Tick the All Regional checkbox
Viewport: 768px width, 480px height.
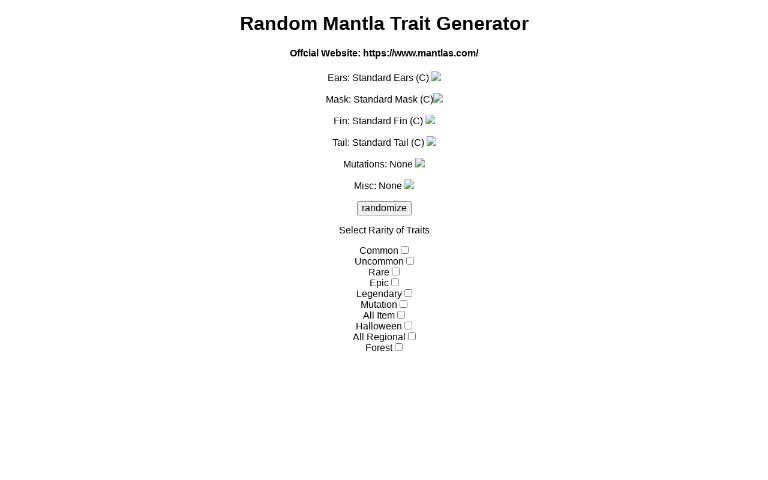pyautogui.click(x=412, y=336)
